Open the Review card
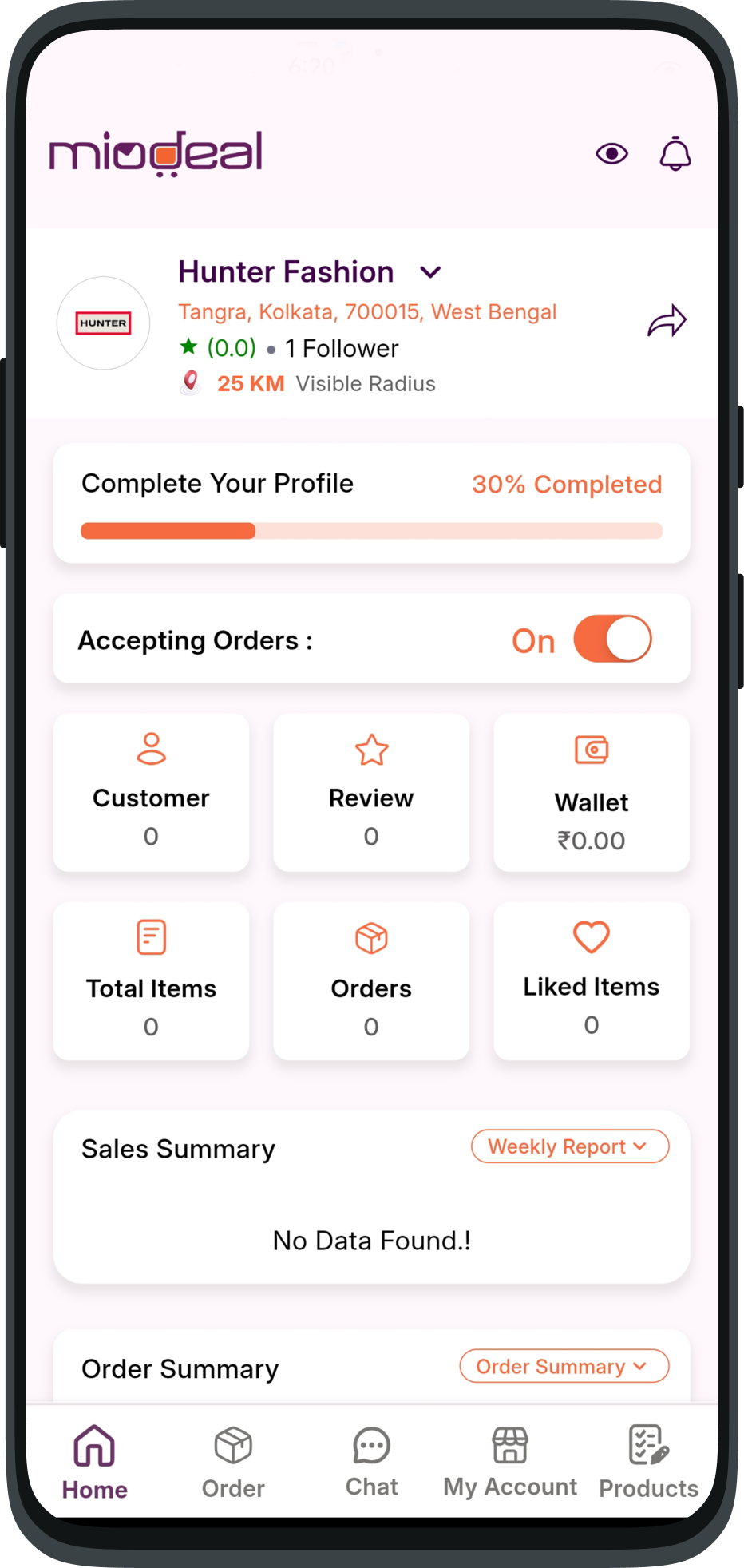Screen dimensions: 744x1568 coord(371,792)
